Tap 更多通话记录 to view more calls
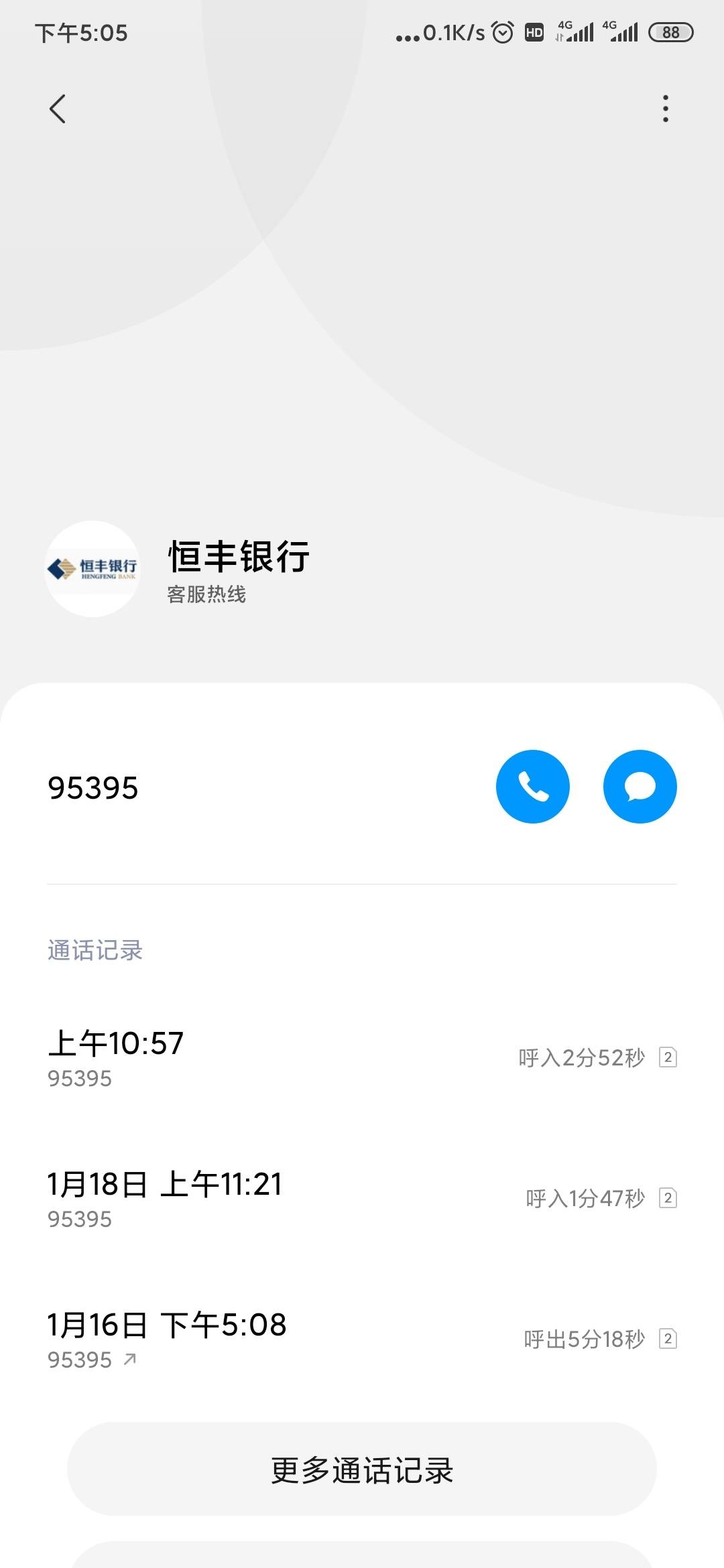724x1568 pixels. (362, 1469)
